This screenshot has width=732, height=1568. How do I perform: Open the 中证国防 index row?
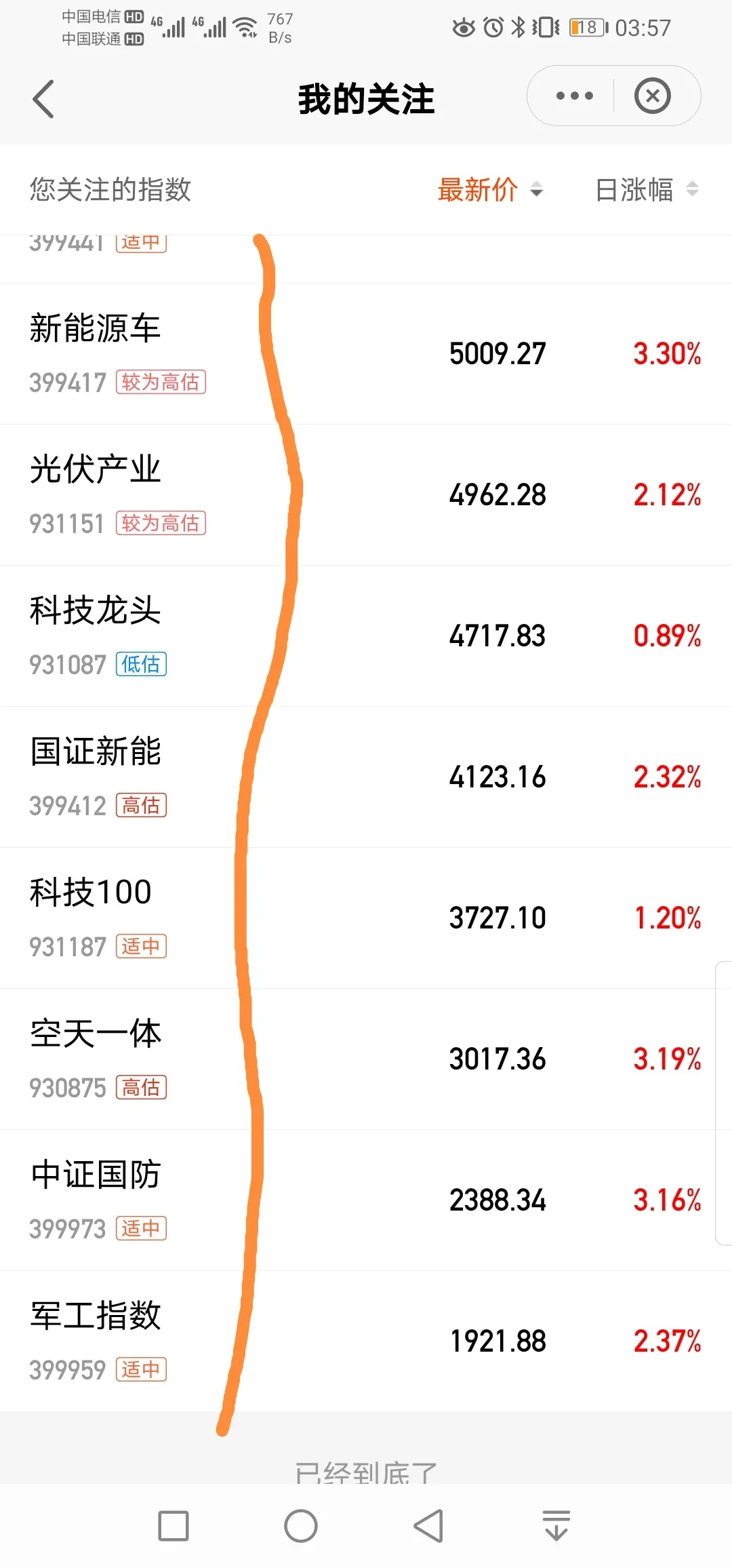[366, 1200]
